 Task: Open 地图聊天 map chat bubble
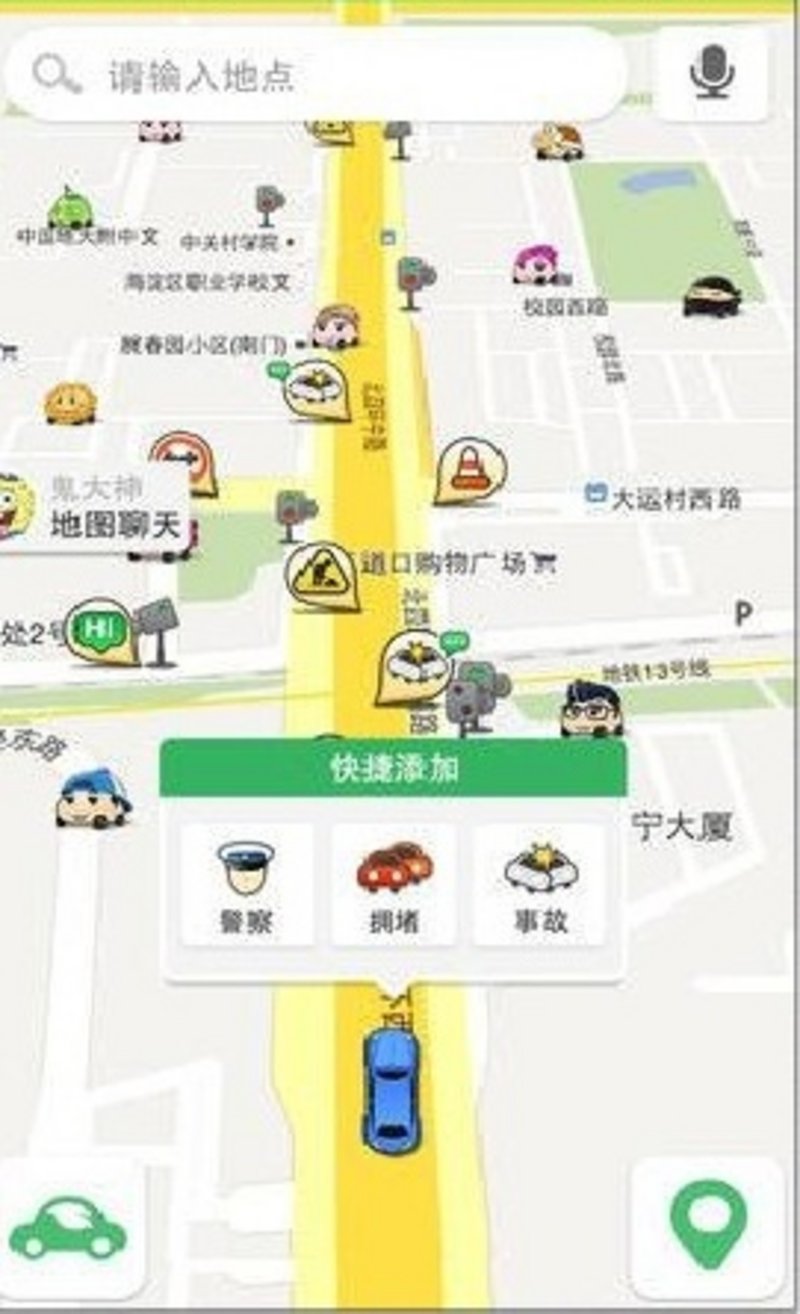[110, 510]
